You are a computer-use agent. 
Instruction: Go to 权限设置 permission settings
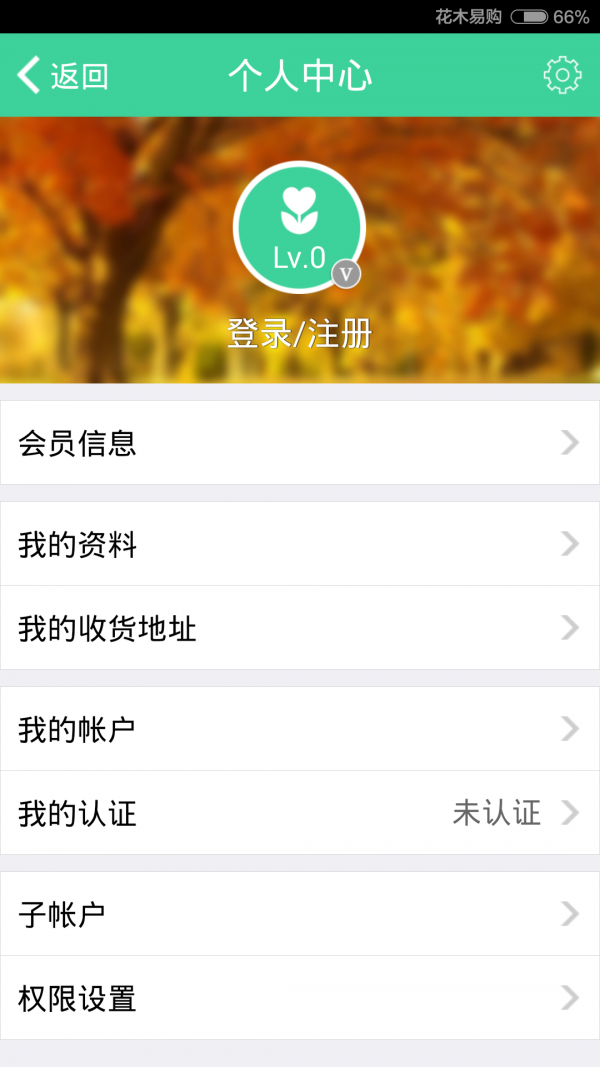(x=300, y=998)
